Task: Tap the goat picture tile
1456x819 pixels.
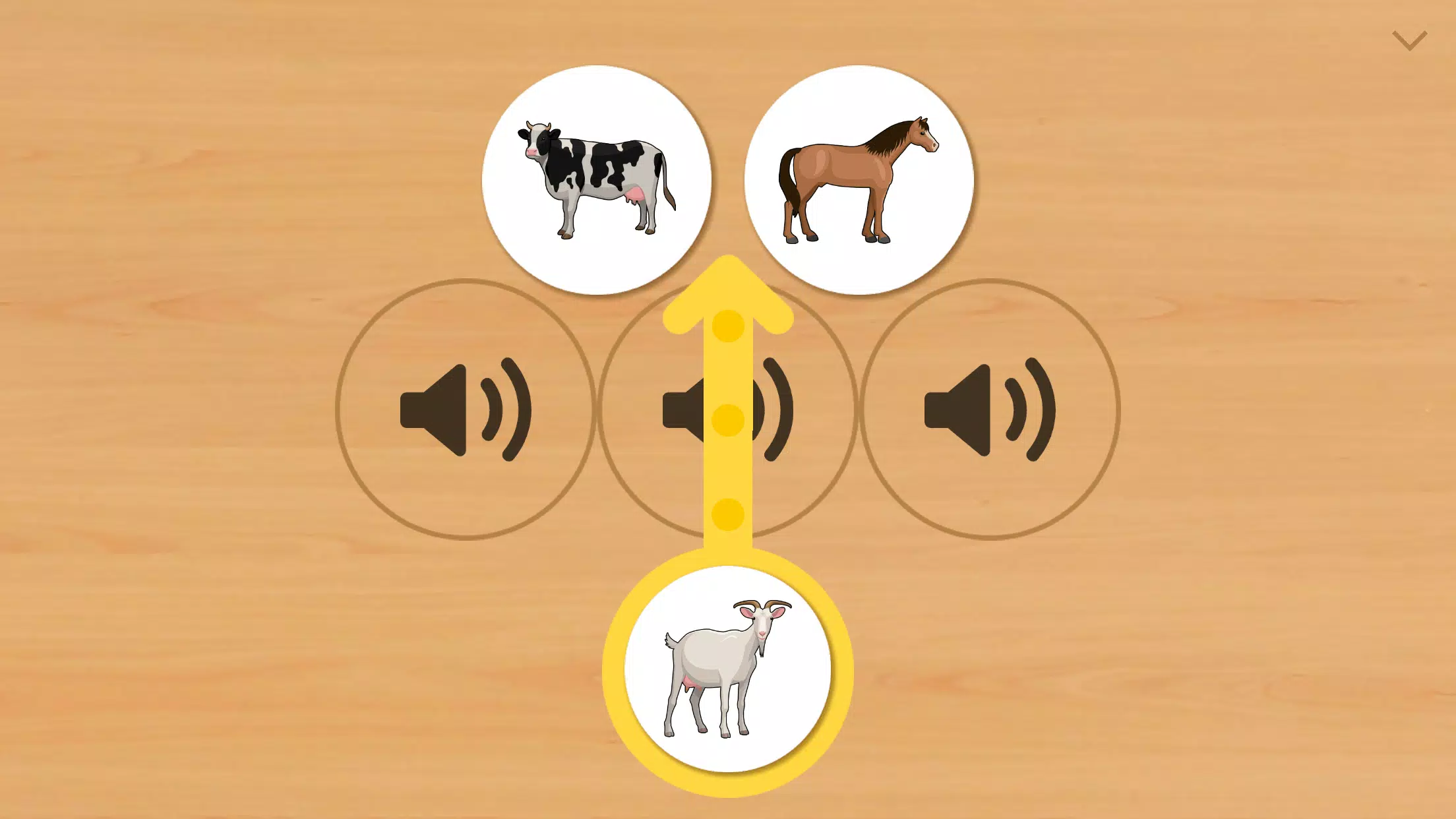Action: [727, 669]
